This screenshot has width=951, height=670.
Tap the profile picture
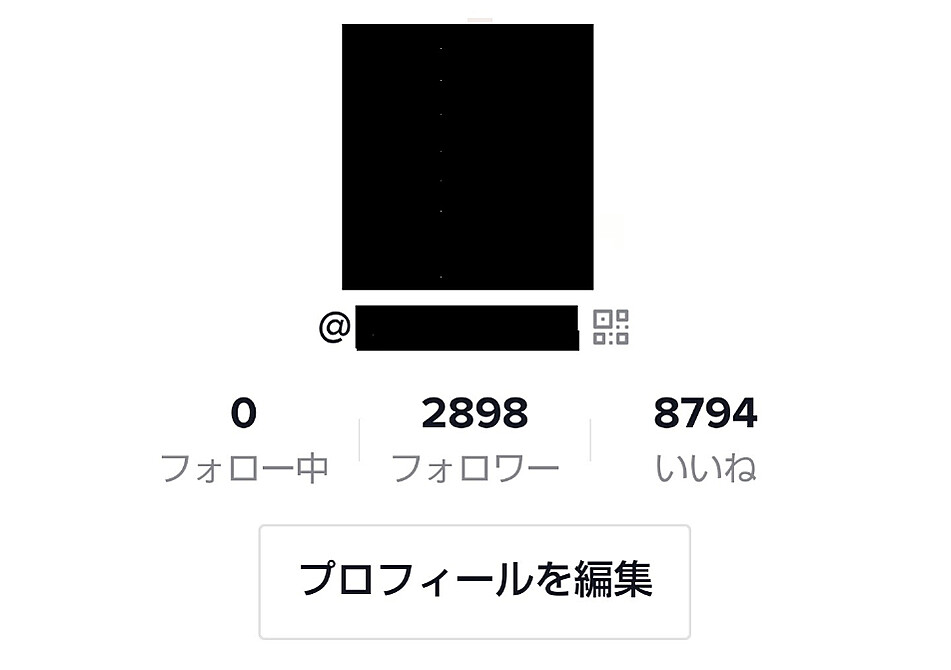(x=468, y=157)
